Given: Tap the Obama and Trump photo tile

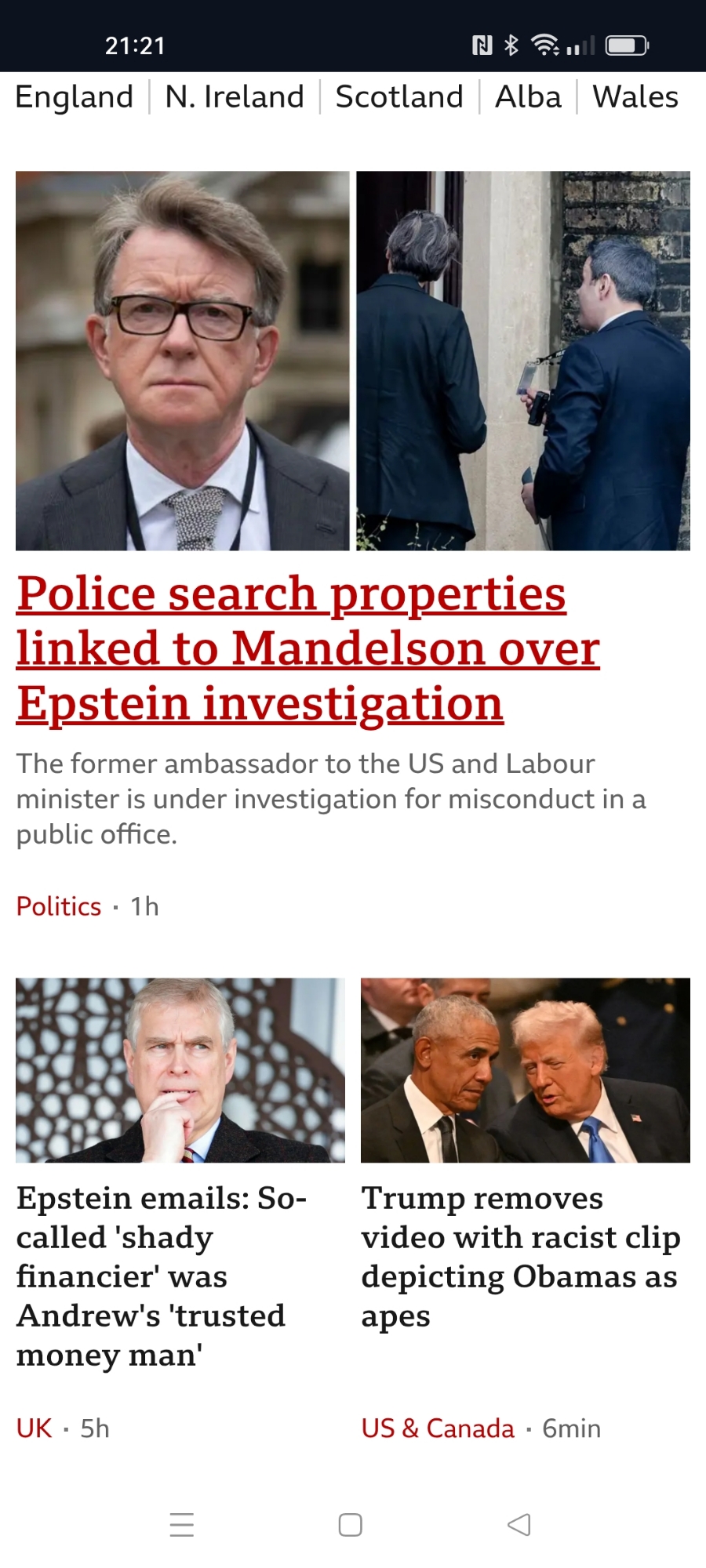Looking at the screenshot, I should click(x=525, y=1069).
